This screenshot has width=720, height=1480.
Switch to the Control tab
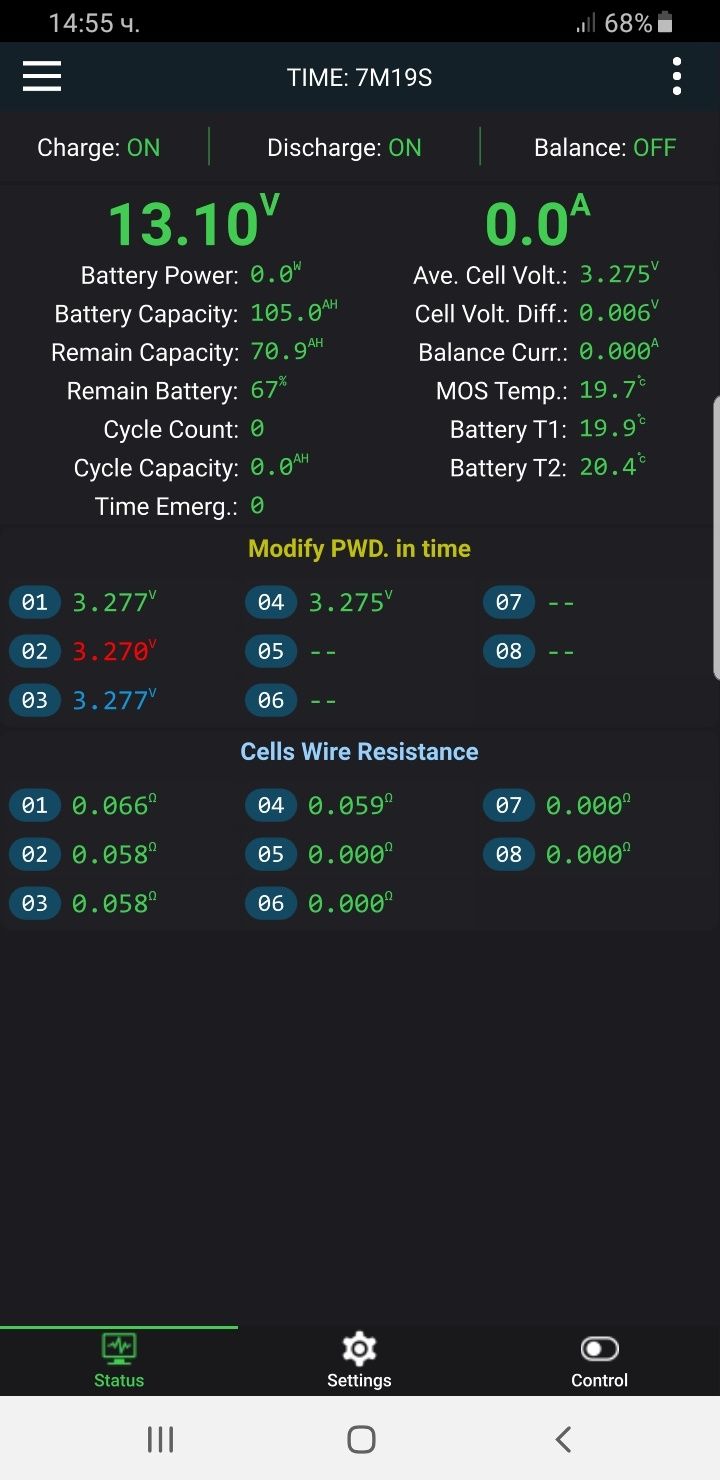tap(599, 1361)
